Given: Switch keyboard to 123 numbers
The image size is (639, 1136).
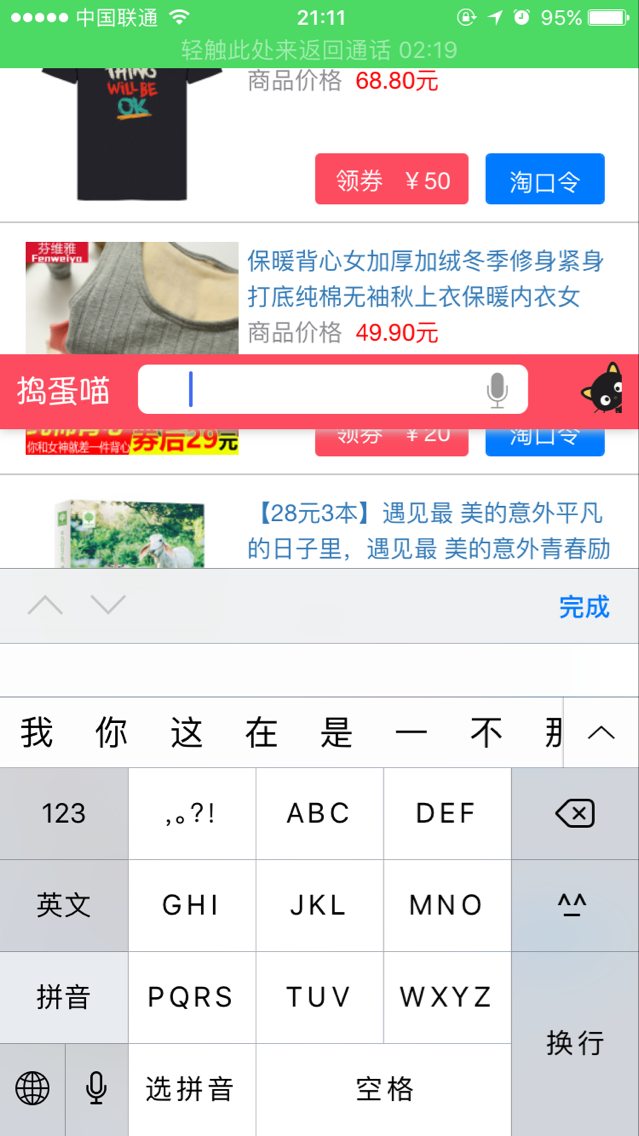Looking at the screenshot, I should pyautogui.click(x=64, y=814).
